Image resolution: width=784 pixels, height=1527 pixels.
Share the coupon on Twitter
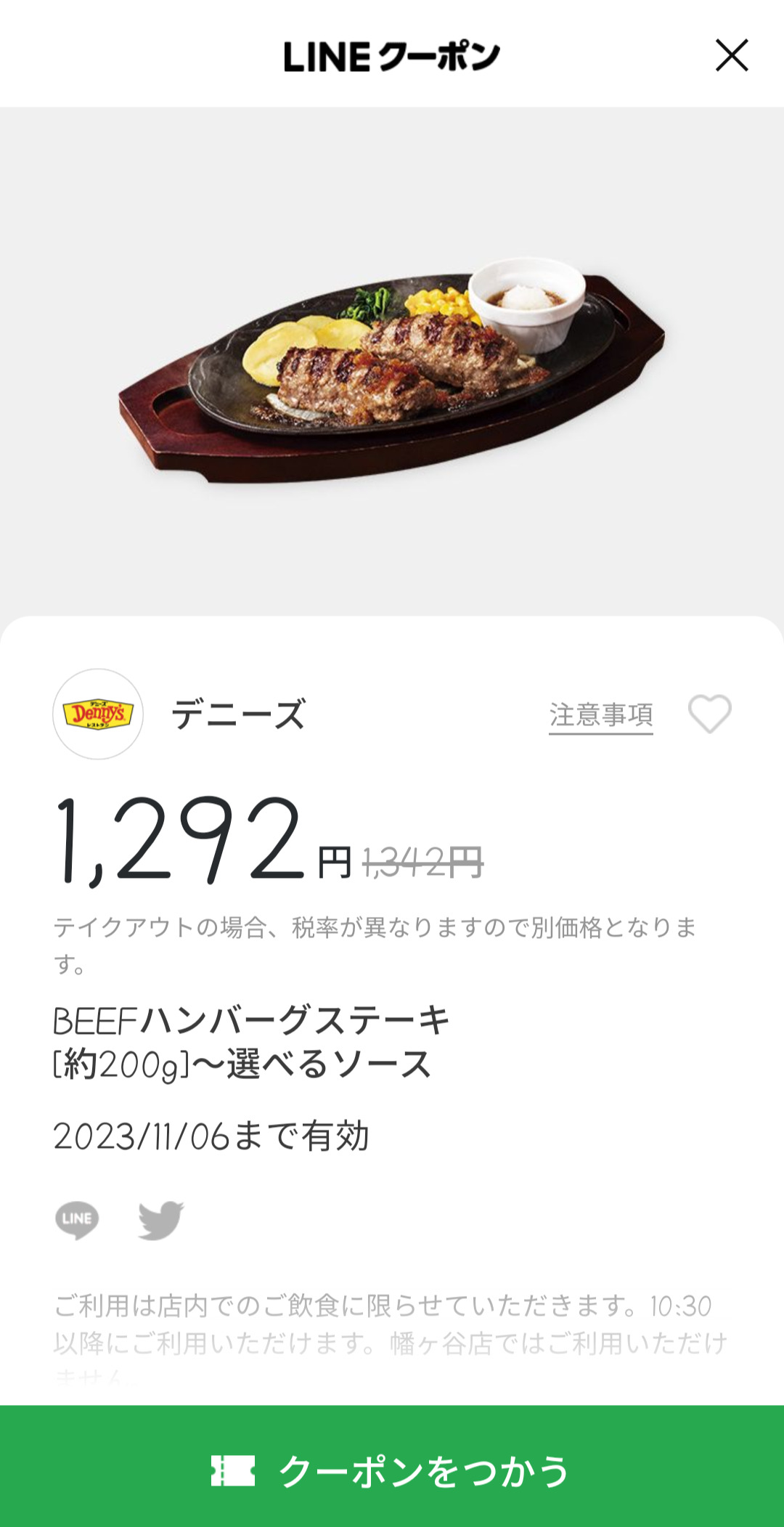pyautogui.click(x=161, y=1220)
